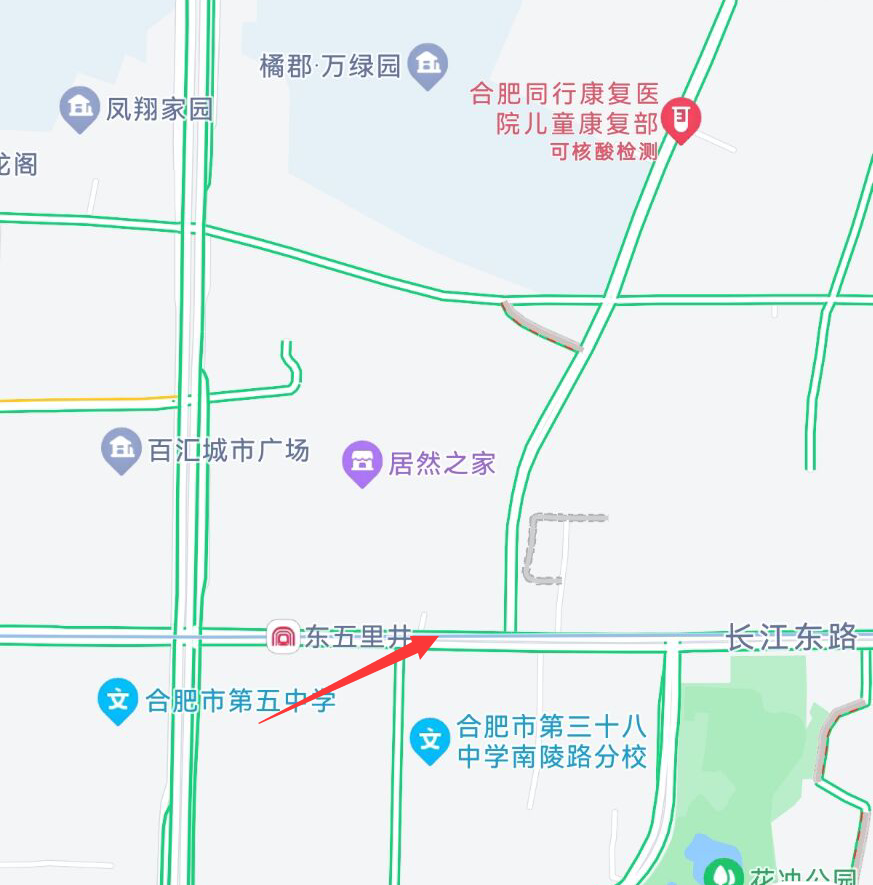Image resolution: width=873 pixels, height=885 pixels.
Task: Open the 东五里井 metro station marker
Action: [284, 636]
